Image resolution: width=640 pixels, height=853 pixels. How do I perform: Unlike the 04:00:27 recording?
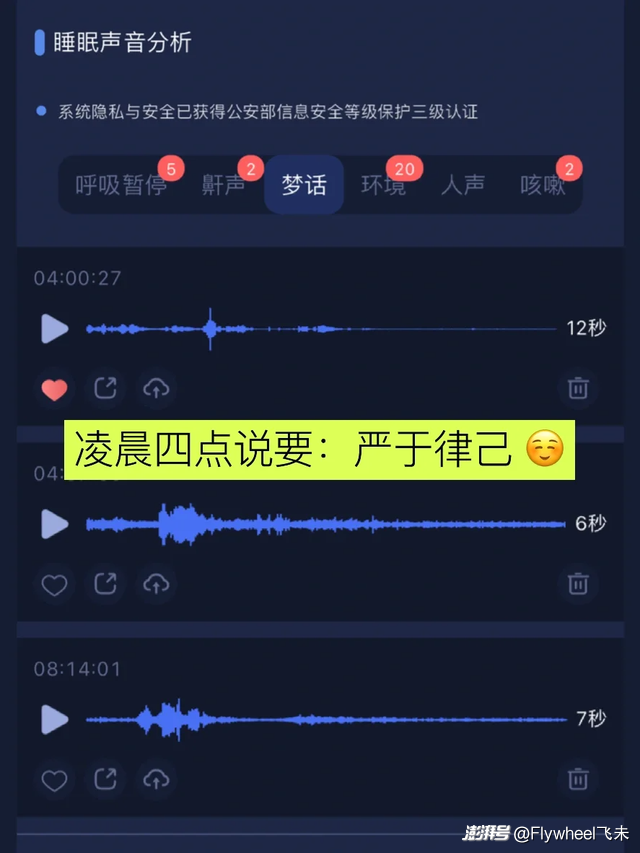point(54,388)
